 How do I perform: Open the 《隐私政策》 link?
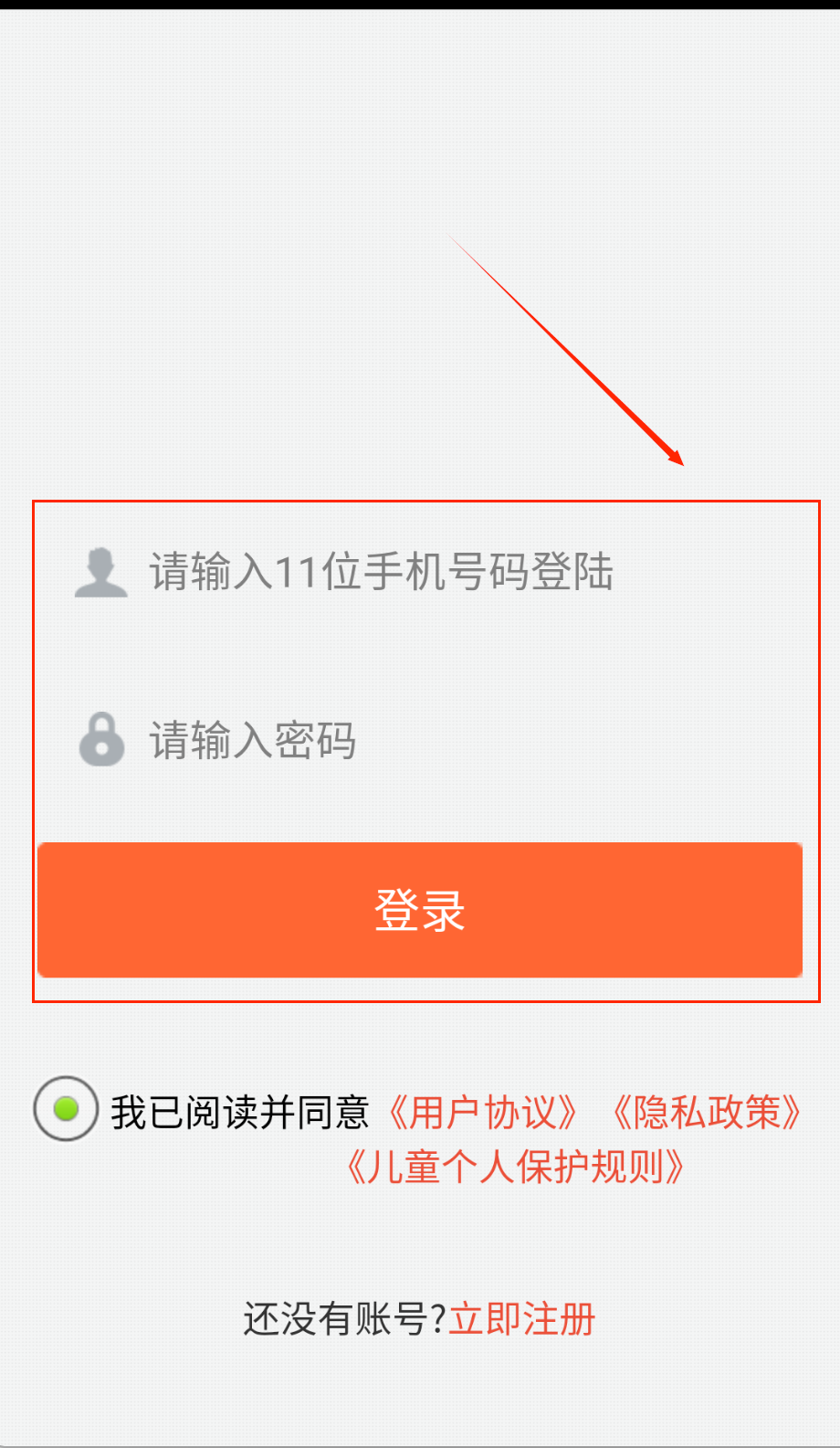[x=707, y=1113]
